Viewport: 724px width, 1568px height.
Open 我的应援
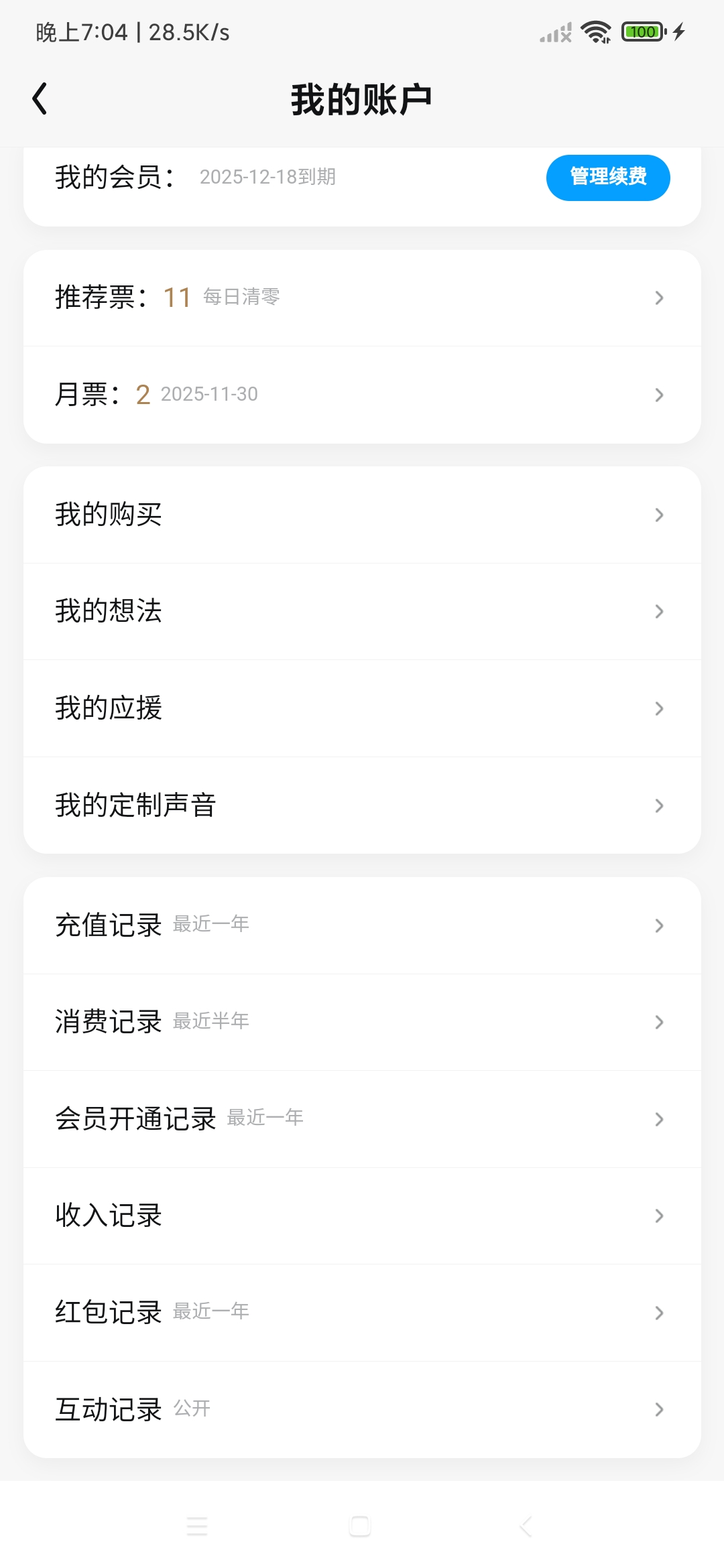pyautogui.click(x=362, y=708)
